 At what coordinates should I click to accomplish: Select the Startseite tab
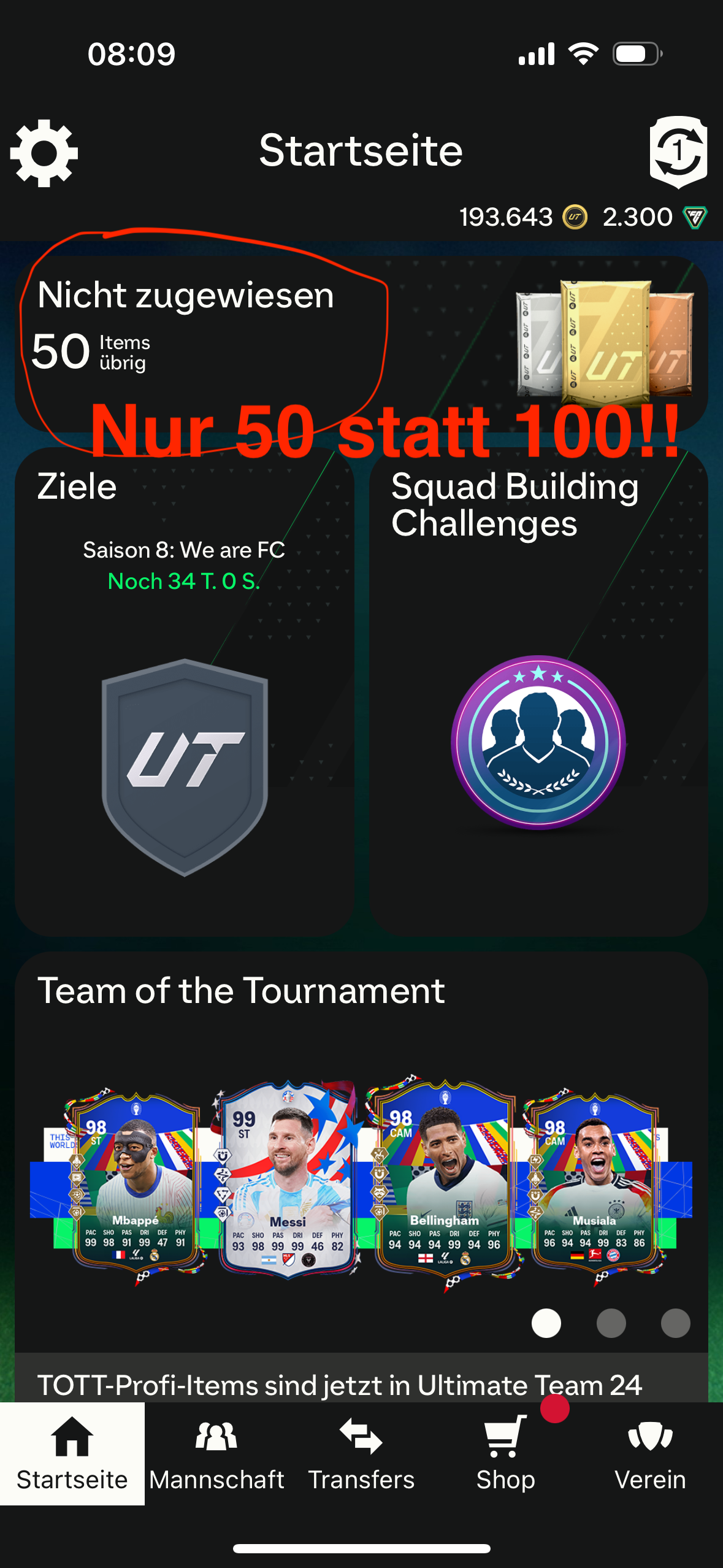tap(72, 1453)
